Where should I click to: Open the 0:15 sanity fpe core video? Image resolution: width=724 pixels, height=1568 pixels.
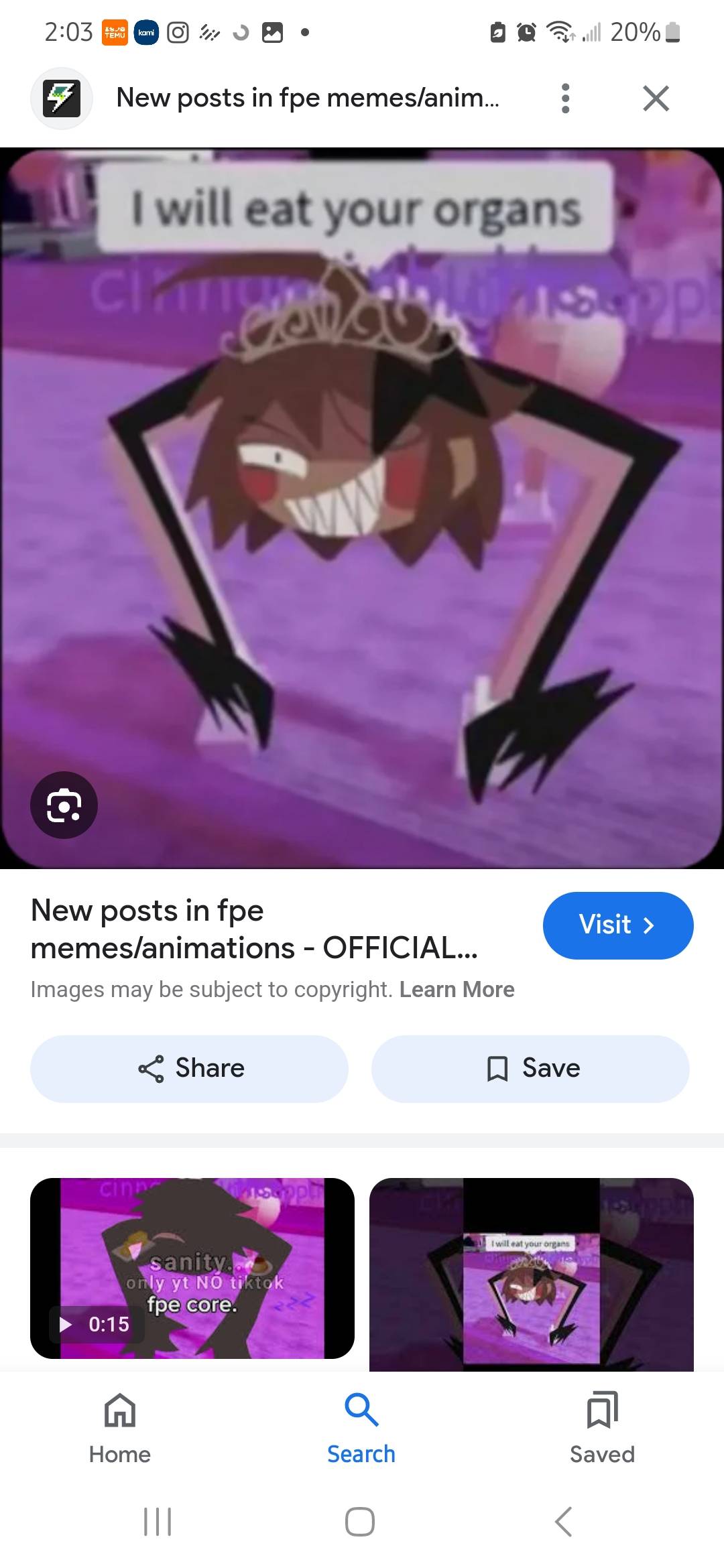[x=192, y=1268]
